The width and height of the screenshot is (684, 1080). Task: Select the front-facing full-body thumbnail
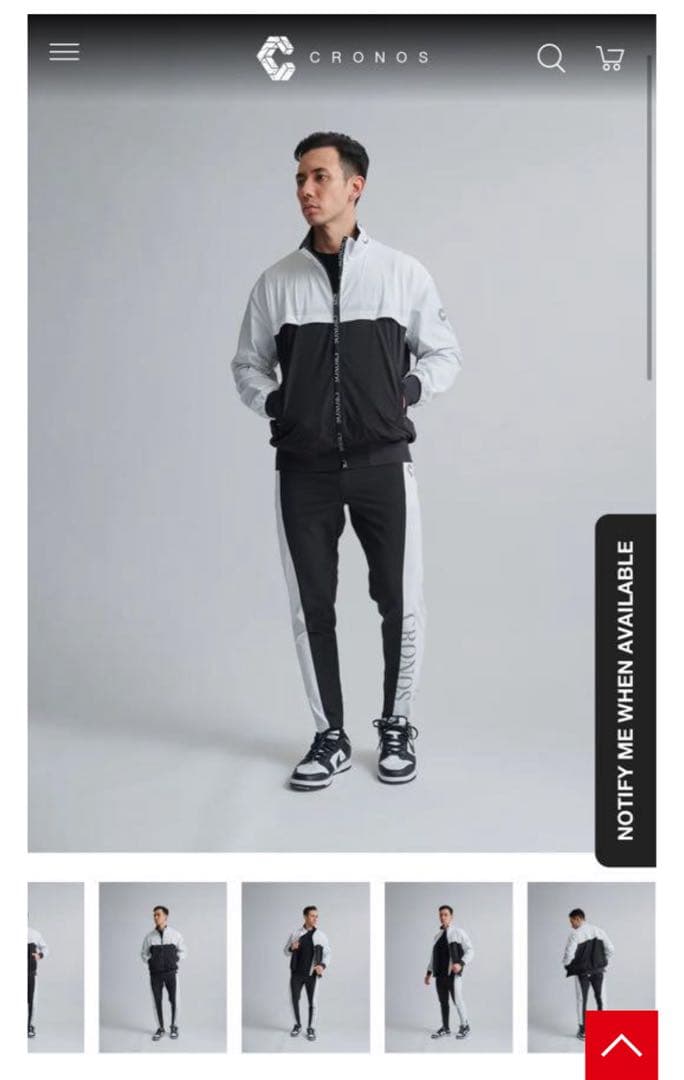pyautogui.click(x=163, y=966)
